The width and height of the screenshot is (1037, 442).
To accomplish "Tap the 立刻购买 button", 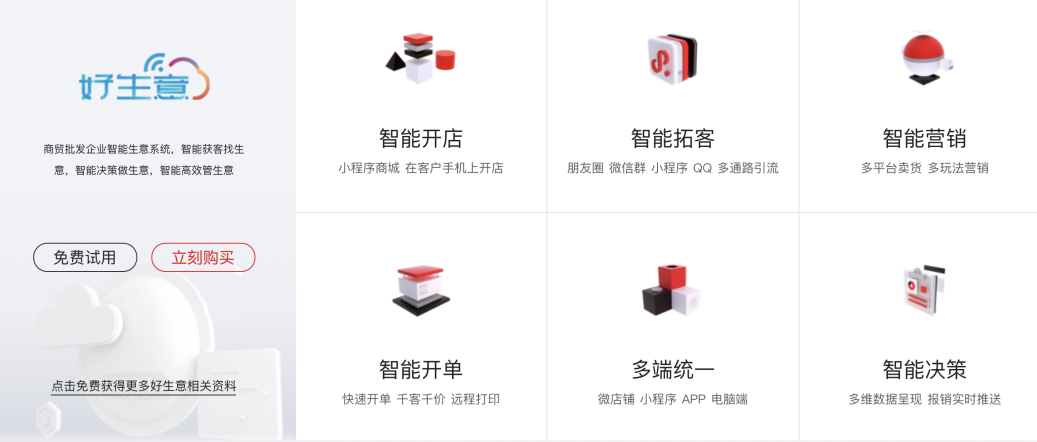I will [x=203, y=257].
